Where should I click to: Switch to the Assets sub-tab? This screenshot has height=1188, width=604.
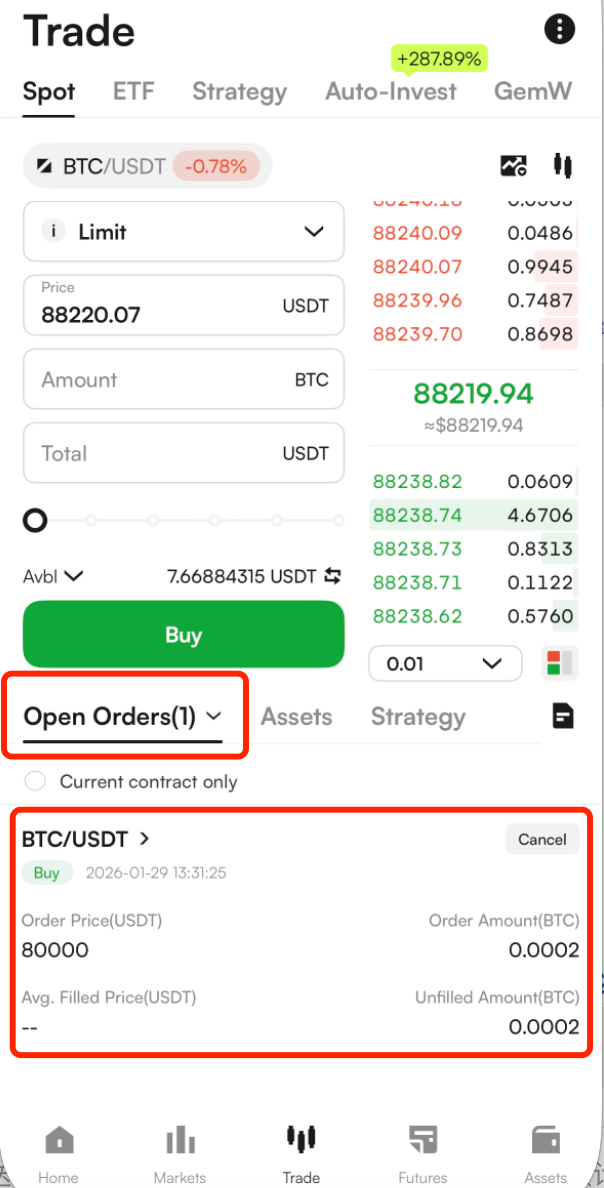(296, 717)
